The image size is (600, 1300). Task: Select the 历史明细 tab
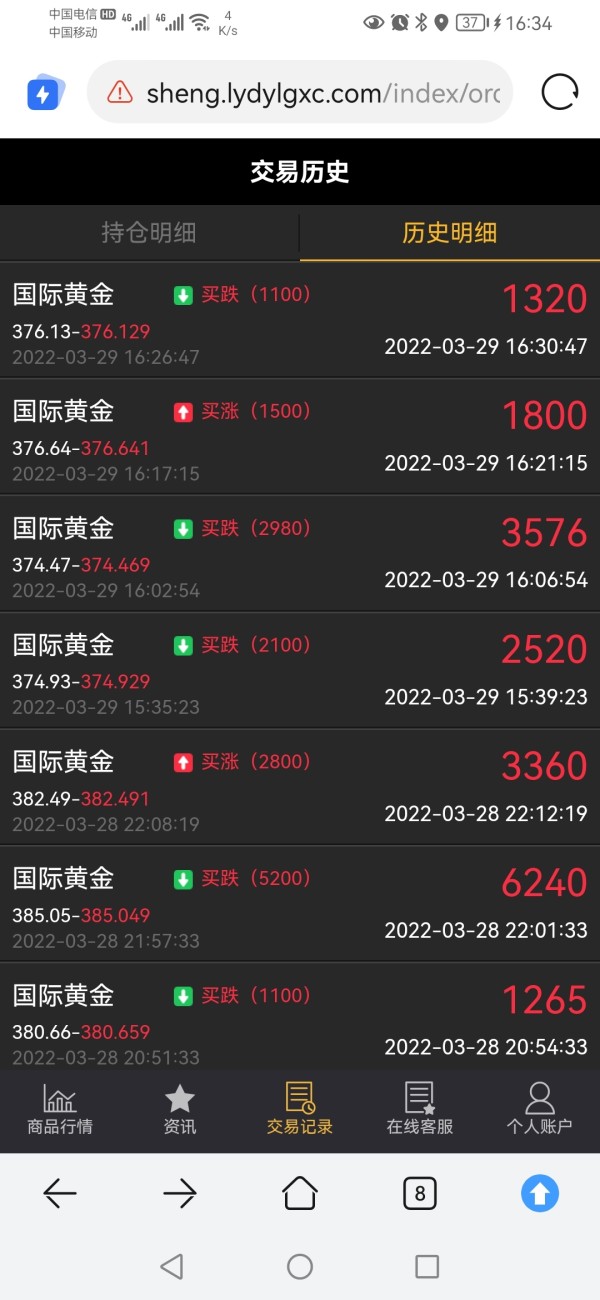[x=450, y=233]
